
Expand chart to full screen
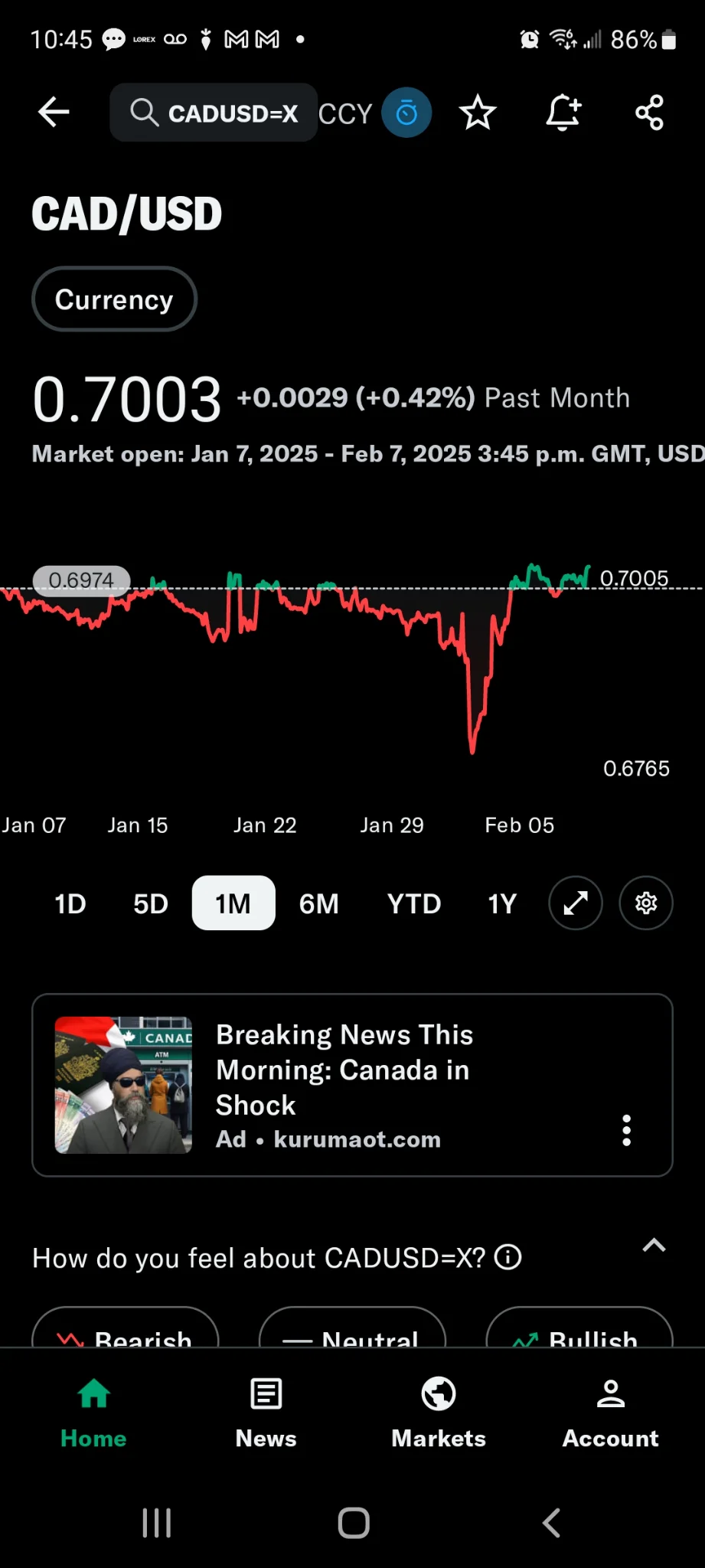coord(576,903)
